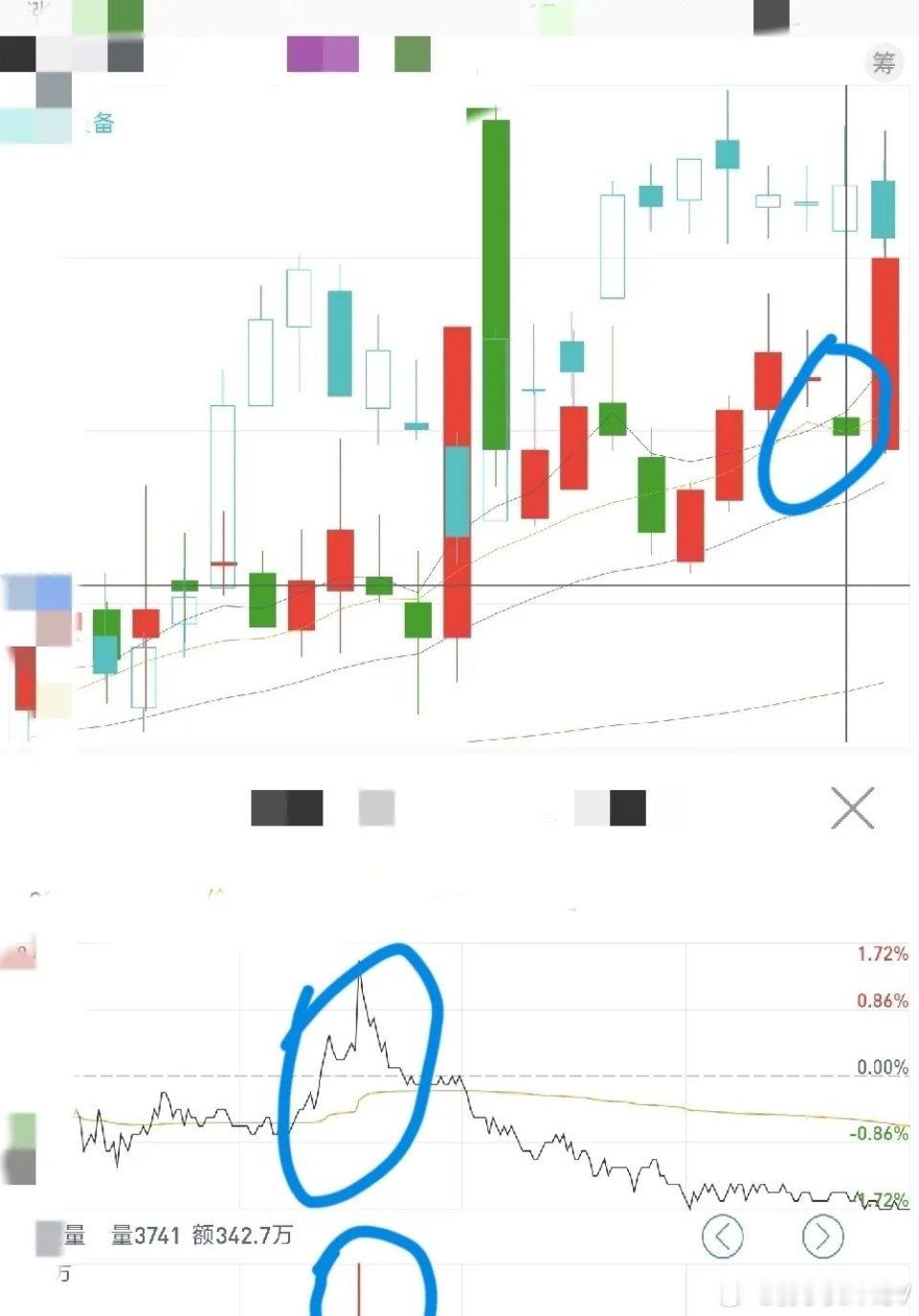The image size is (919, 1316).
Task: Click the 1.72% percentage label
Action: click(885, 954)
